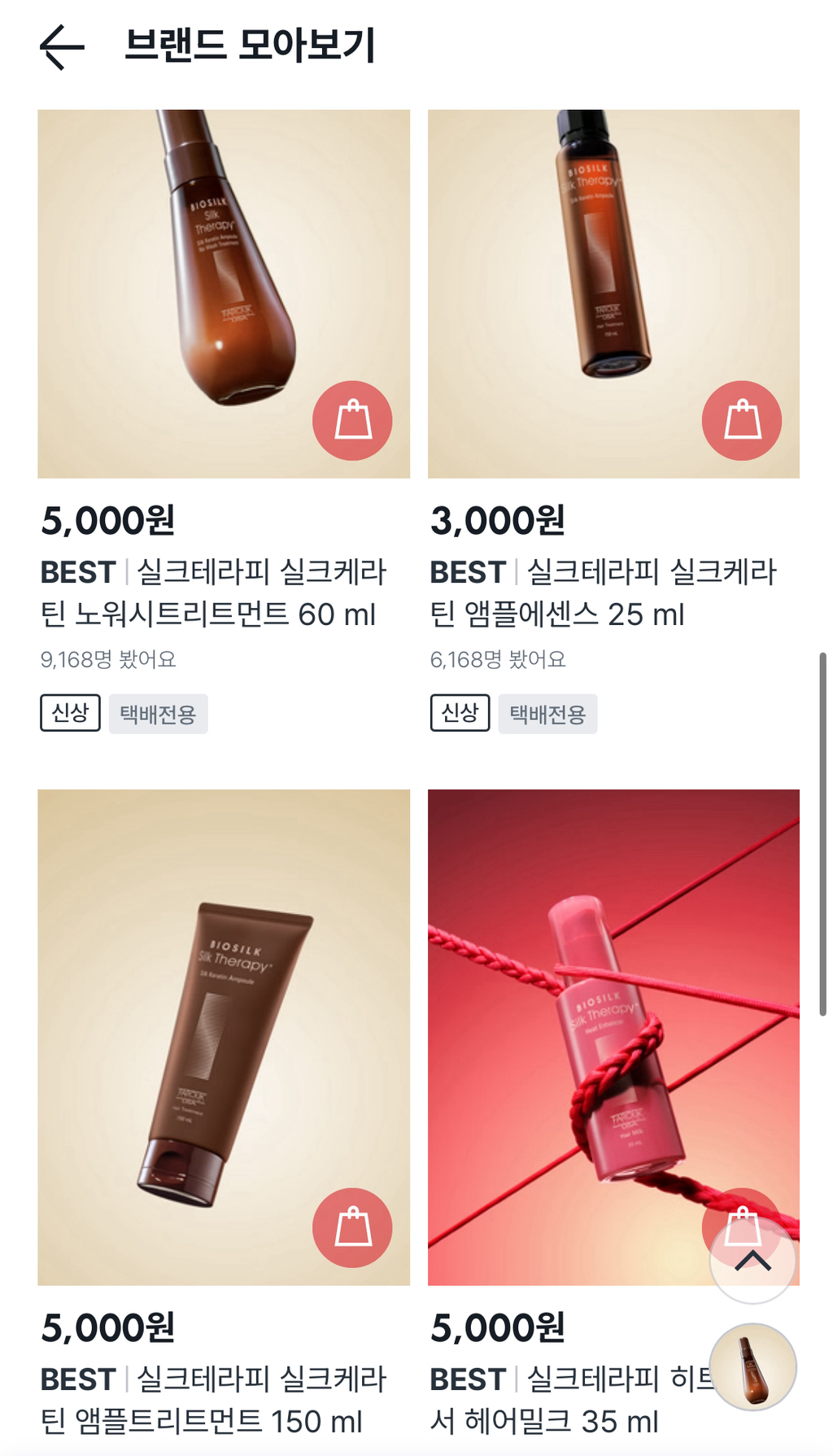Tap the cart bag icon on 노워시트리트먼트 60ml
Image resolution: width=833 pixels, height=1456 pixels.
click(352, 420)
